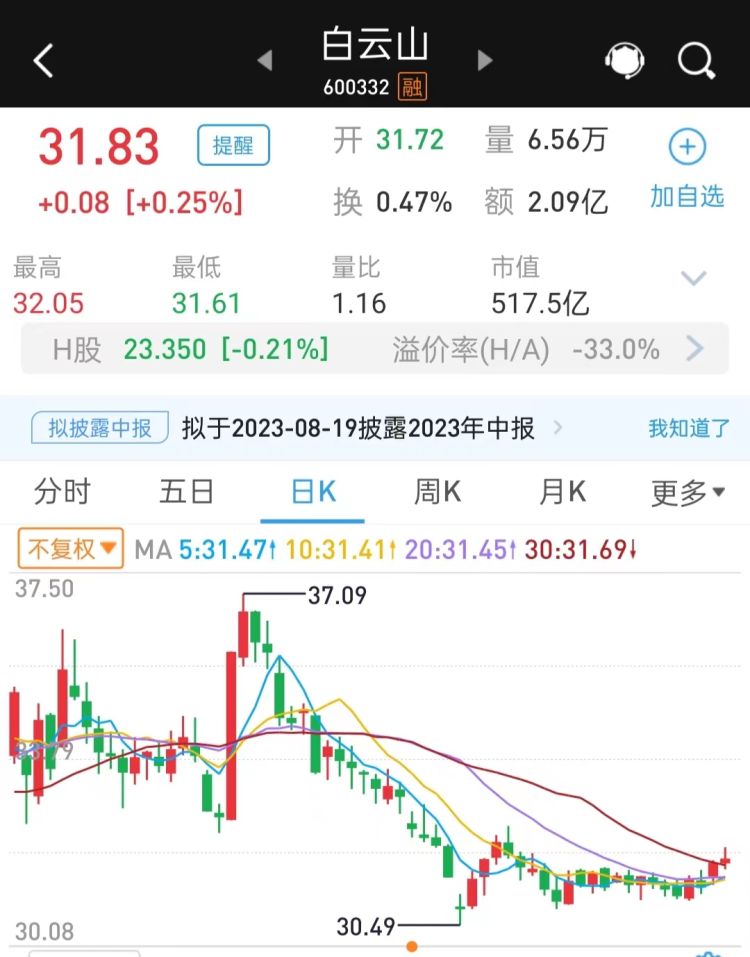Switch to the 周K weekly chart tab
750x957 pixels.
pyautogui.click(x=436, y=492)
